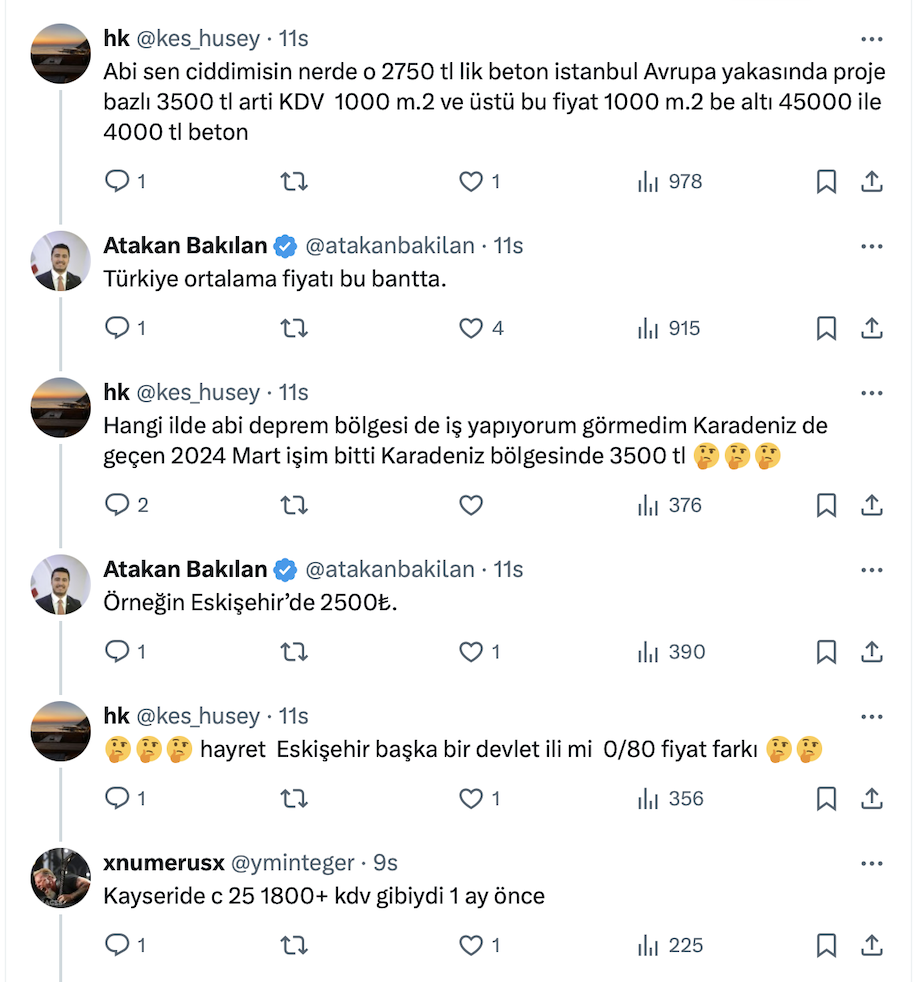Open Atakan Bakılan's profile from his first reply
The image size is (918, 982).
coord(185,245)
